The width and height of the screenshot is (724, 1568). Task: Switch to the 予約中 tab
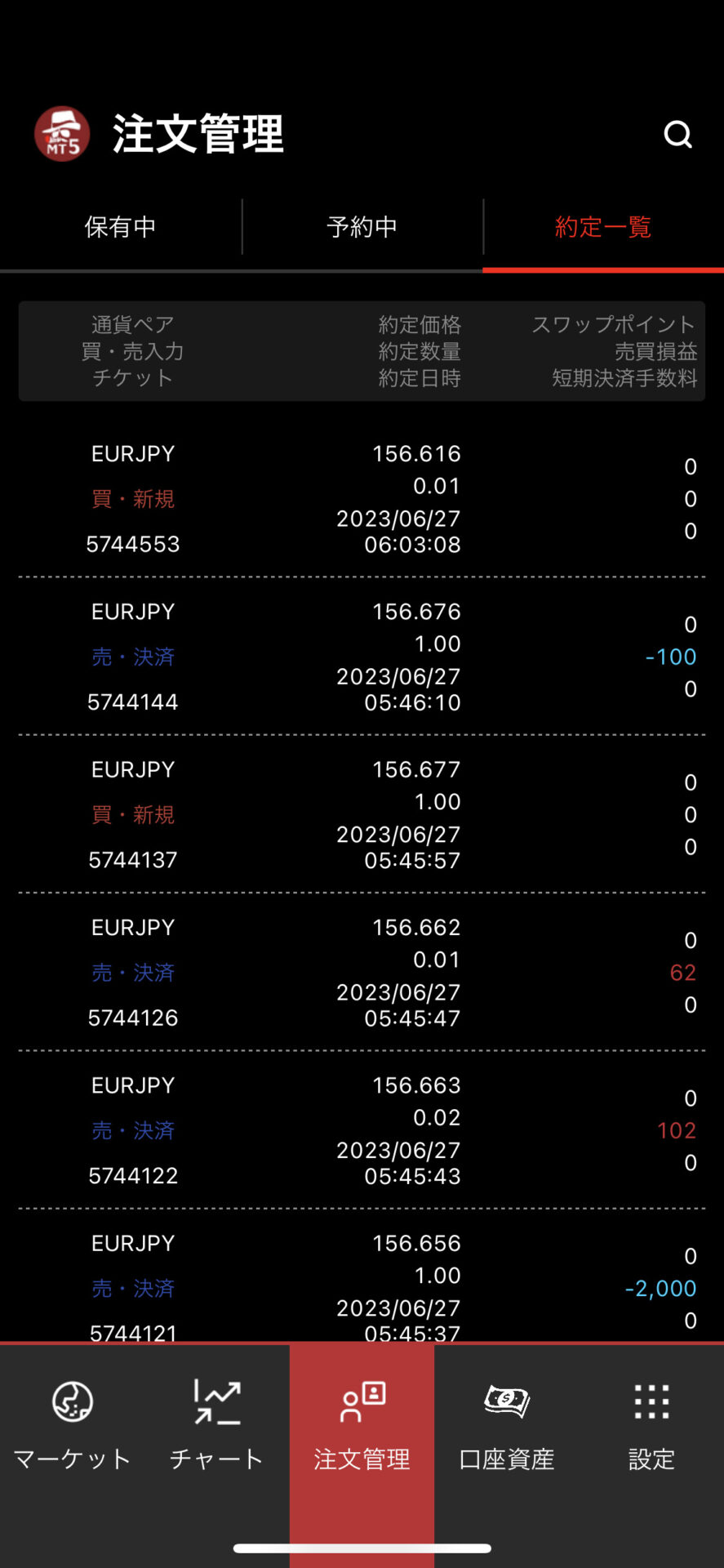(x=362, y=227)
